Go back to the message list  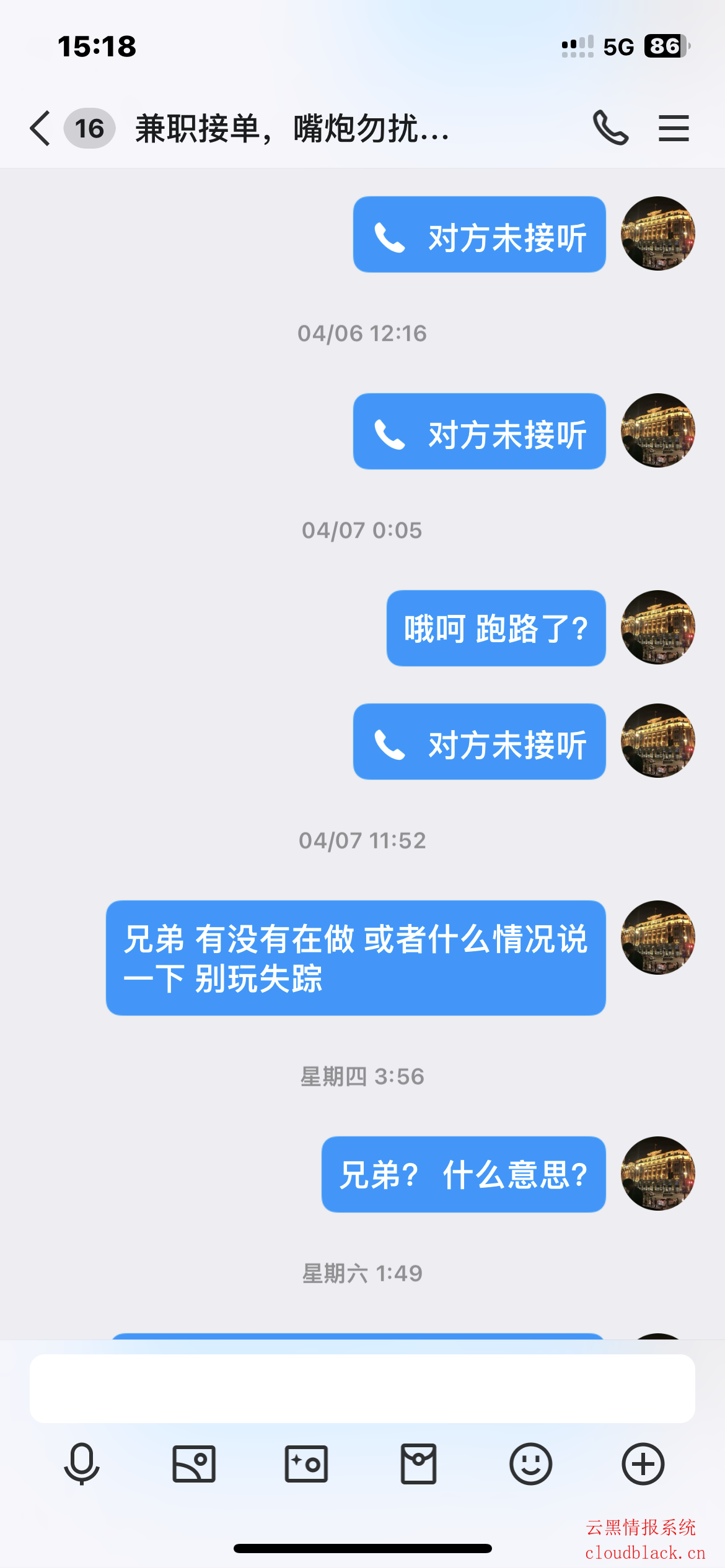click(41, 129)
